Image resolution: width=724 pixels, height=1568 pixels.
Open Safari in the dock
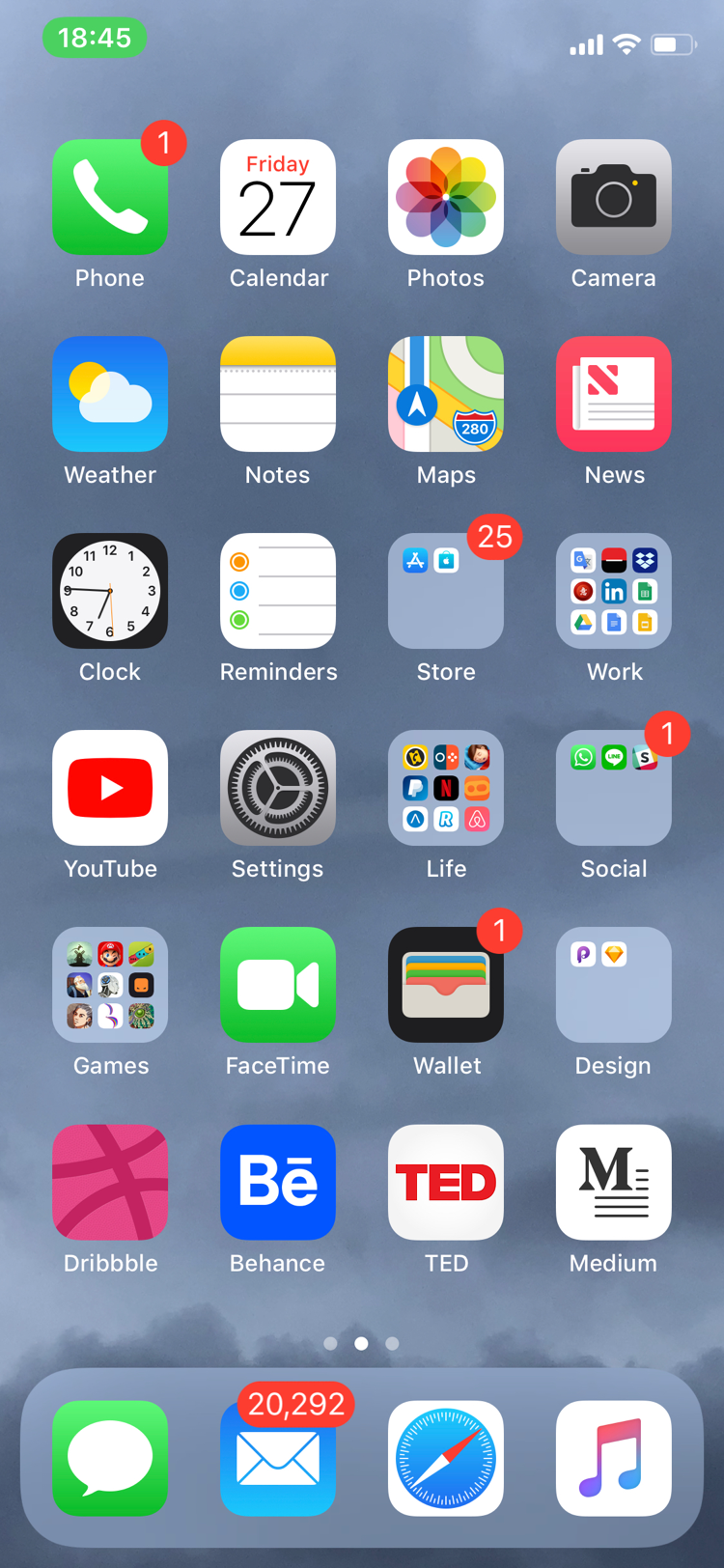[x=445, y=1458]
